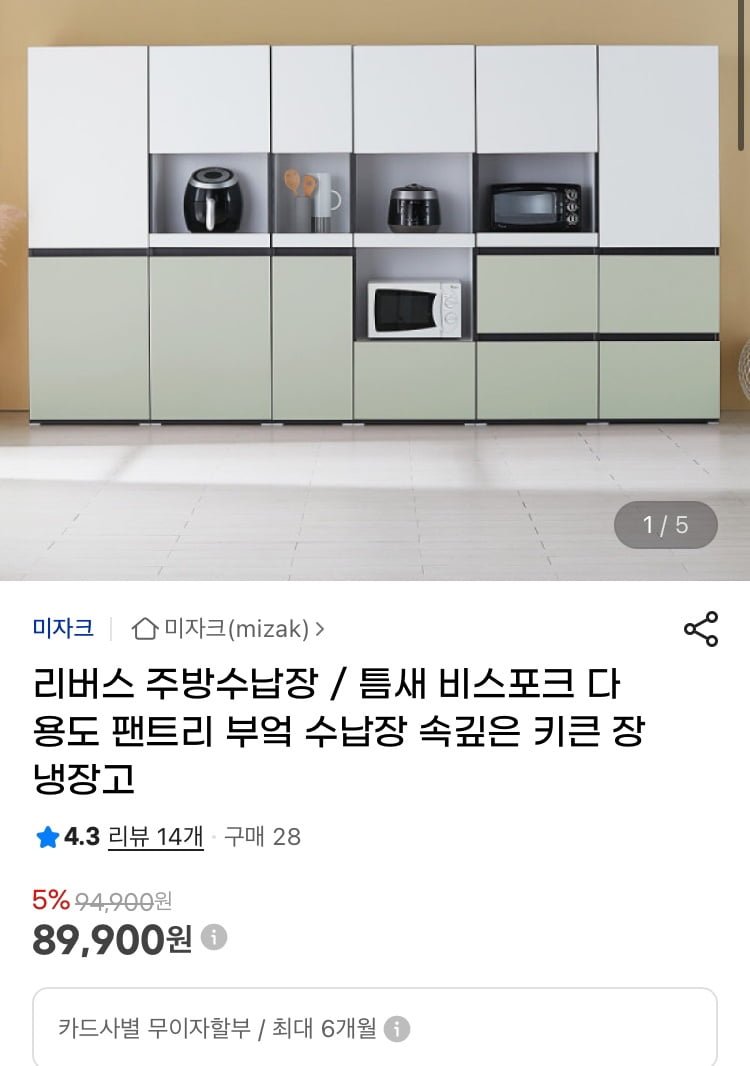The image size is (750, 1066).
Task: Share this product listing
Action: click(x=700, y=629)
